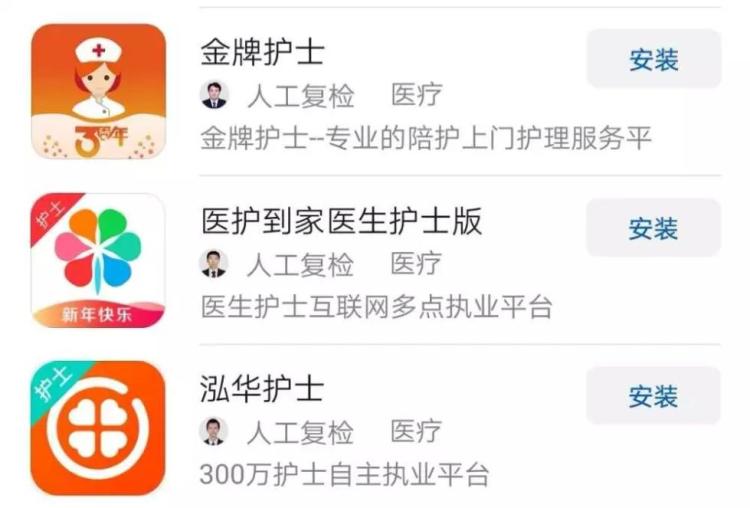Open the 金牌护士 app details
750x508 pixels.
[263, 51]
